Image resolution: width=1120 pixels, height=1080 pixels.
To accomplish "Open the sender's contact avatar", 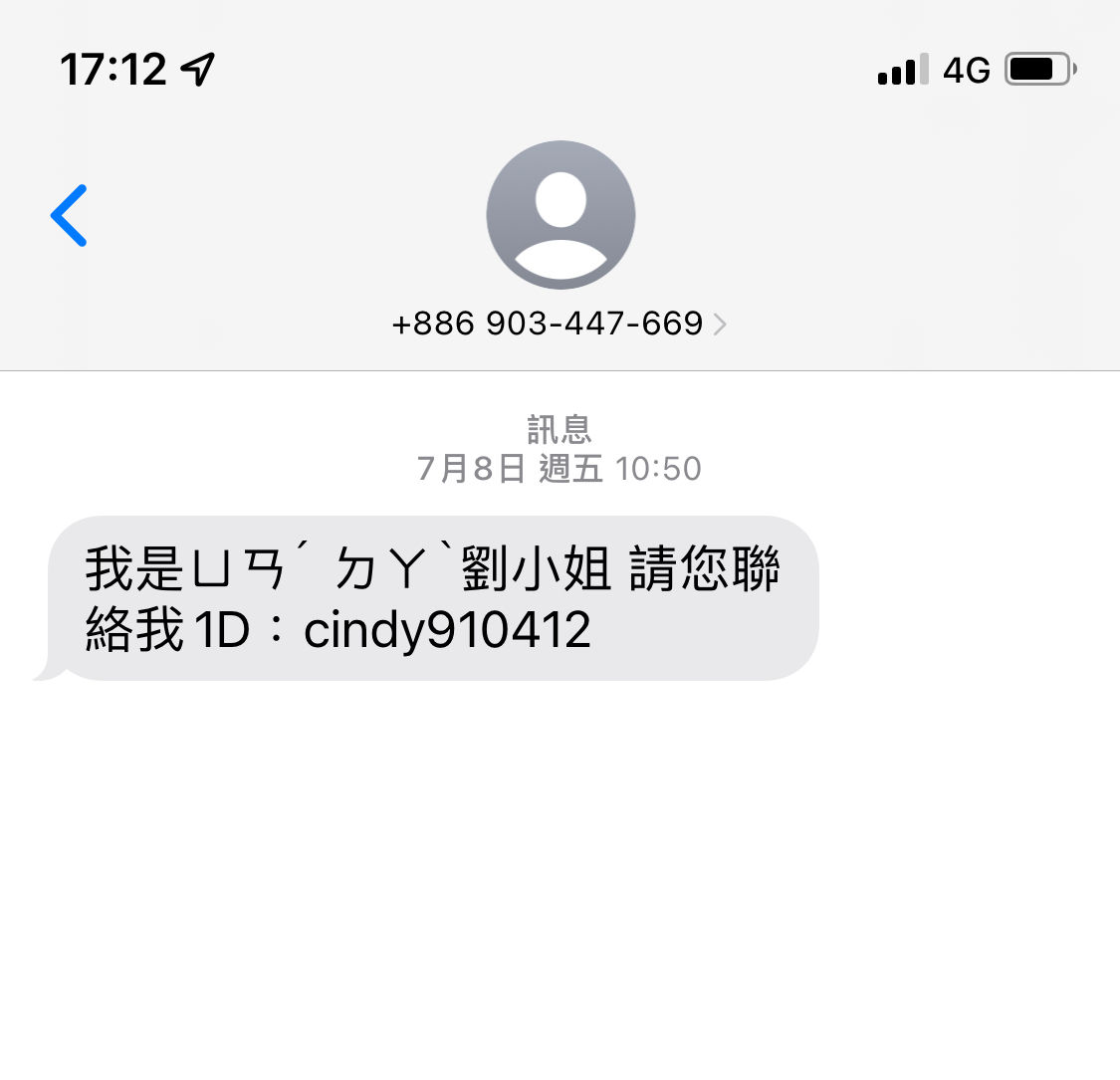I will point(560,215).
